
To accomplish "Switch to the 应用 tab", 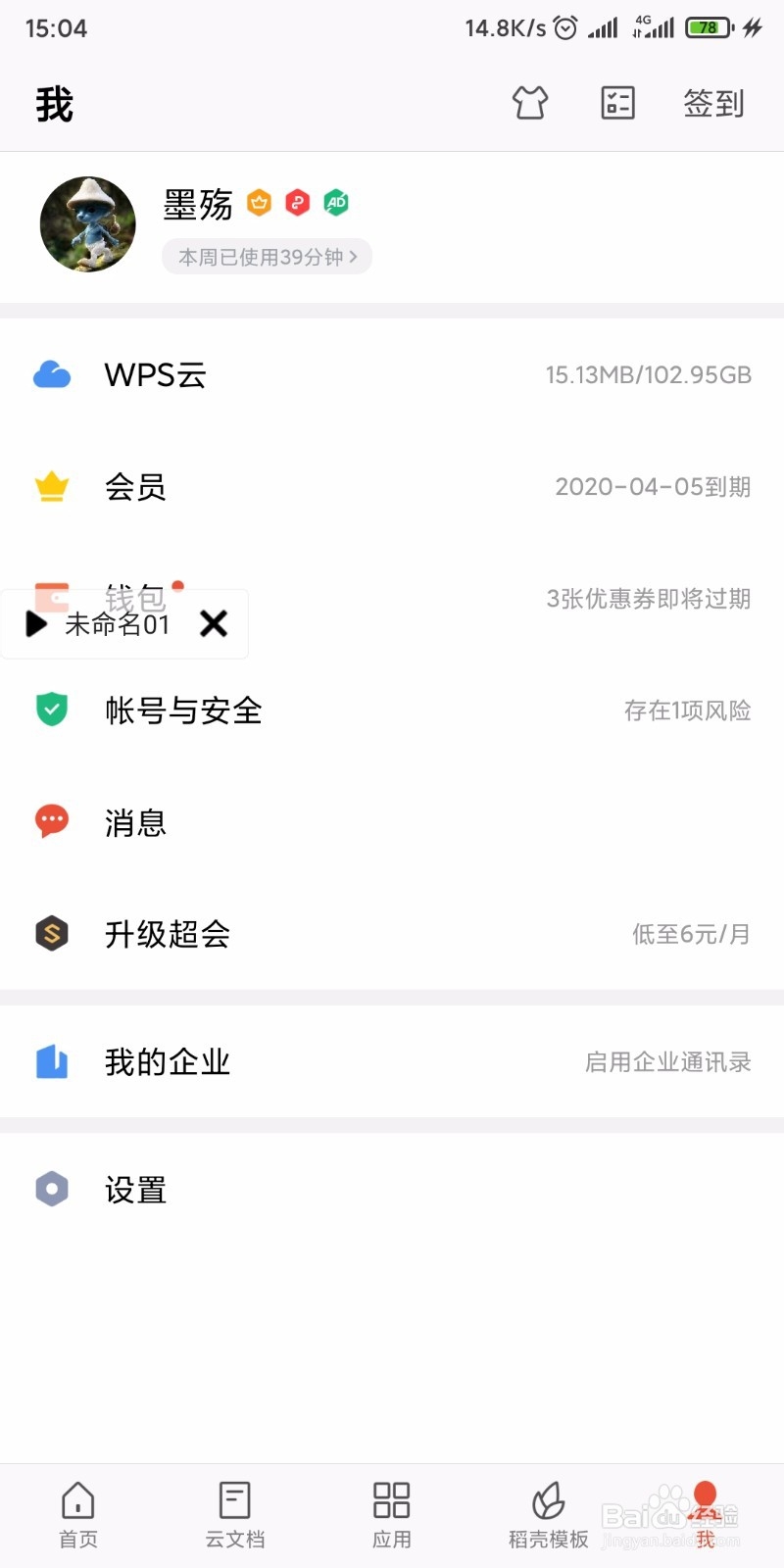I will [x=392, y=1515].
